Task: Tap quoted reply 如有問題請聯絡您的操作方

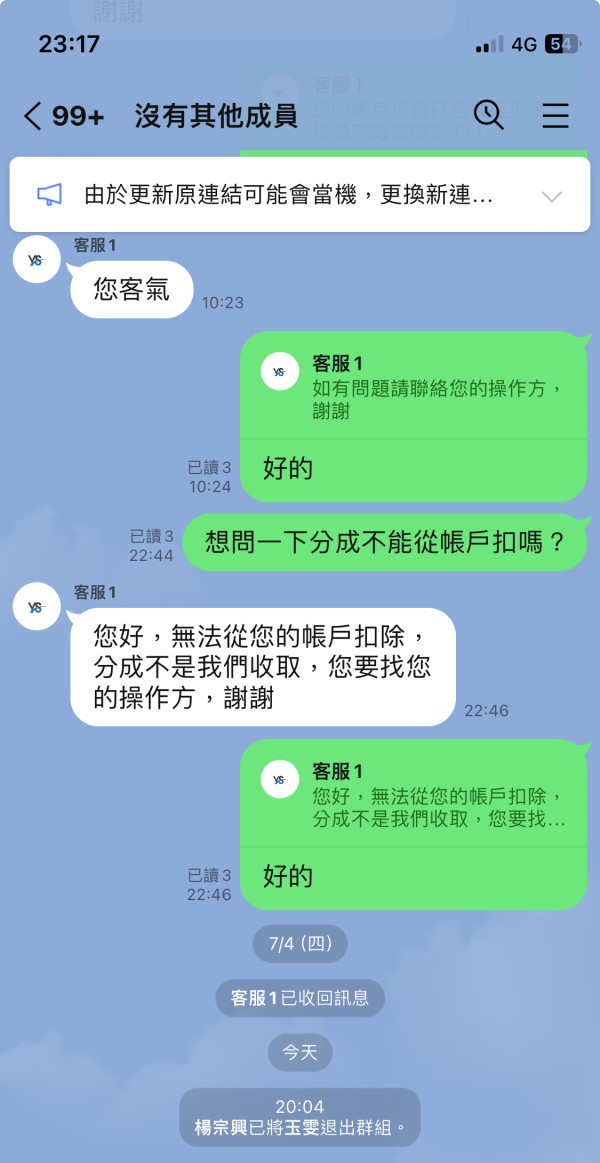Action: (413, 386)
